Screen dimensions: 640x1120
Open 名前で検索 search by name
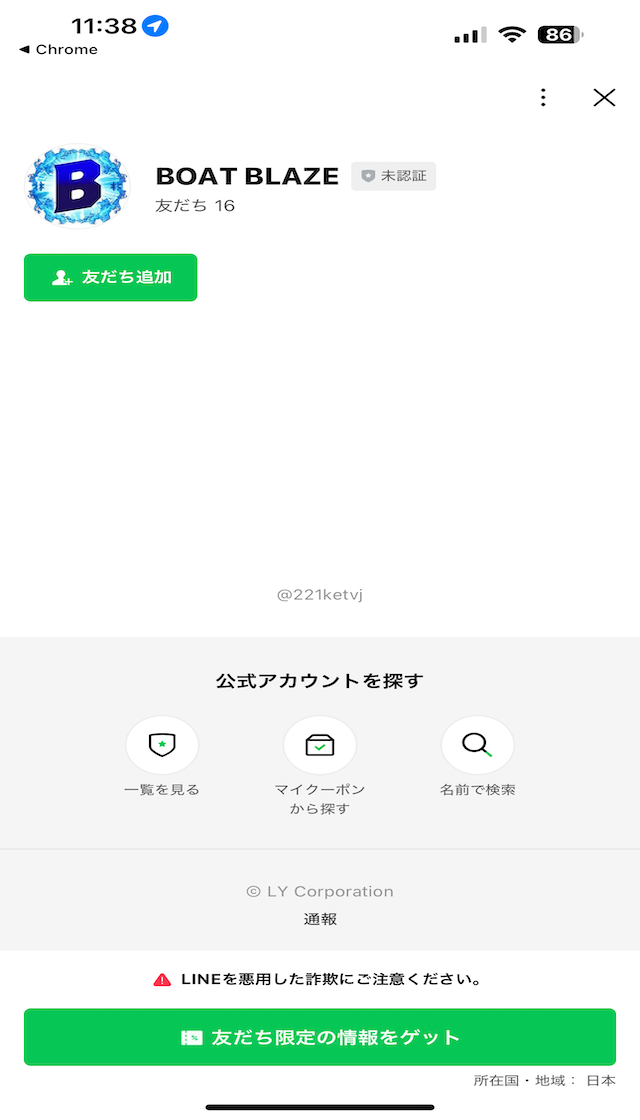point(478,746)
